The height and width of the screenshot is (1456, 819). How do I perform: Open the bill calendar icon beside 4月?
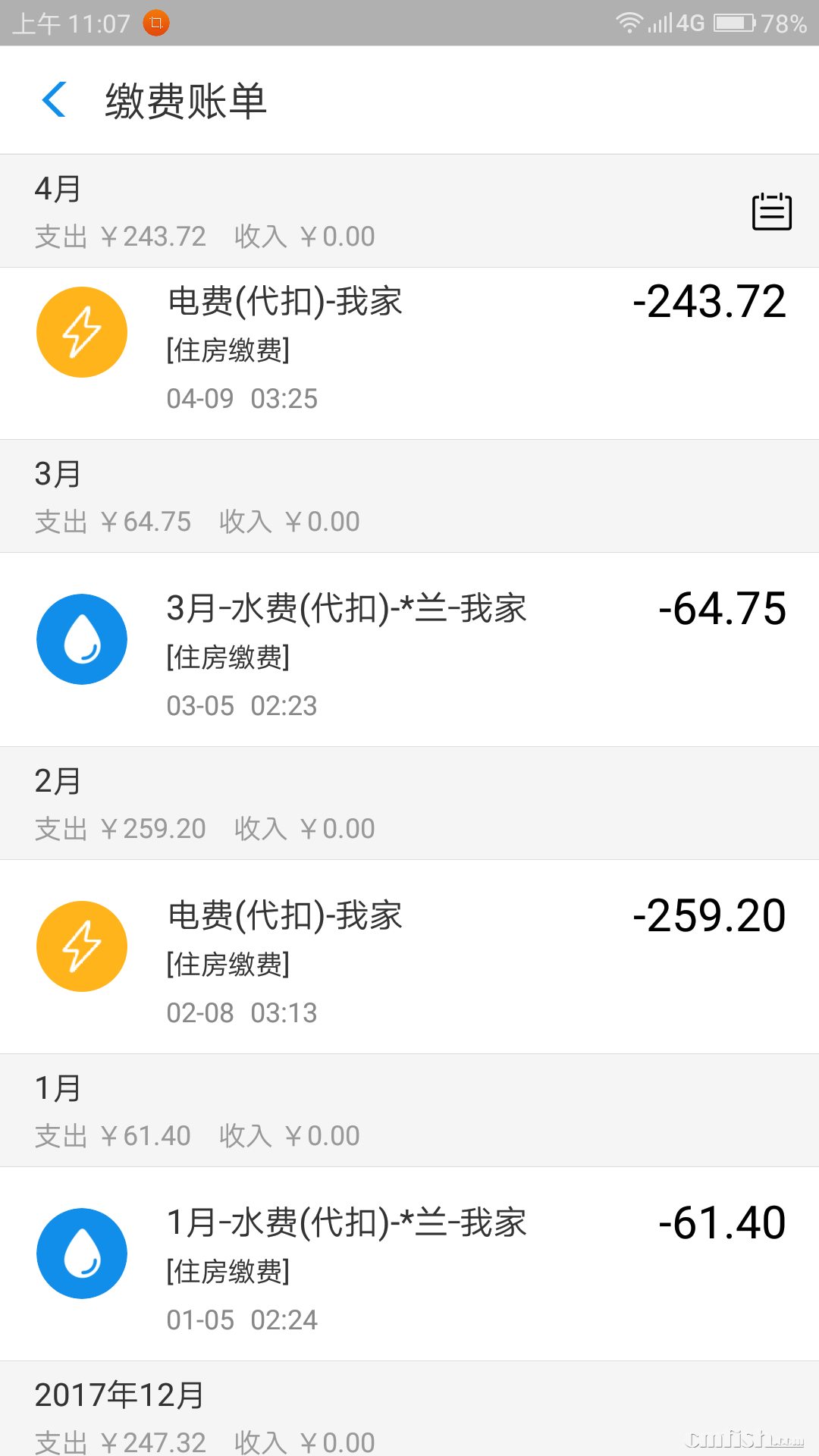(771, 212)
